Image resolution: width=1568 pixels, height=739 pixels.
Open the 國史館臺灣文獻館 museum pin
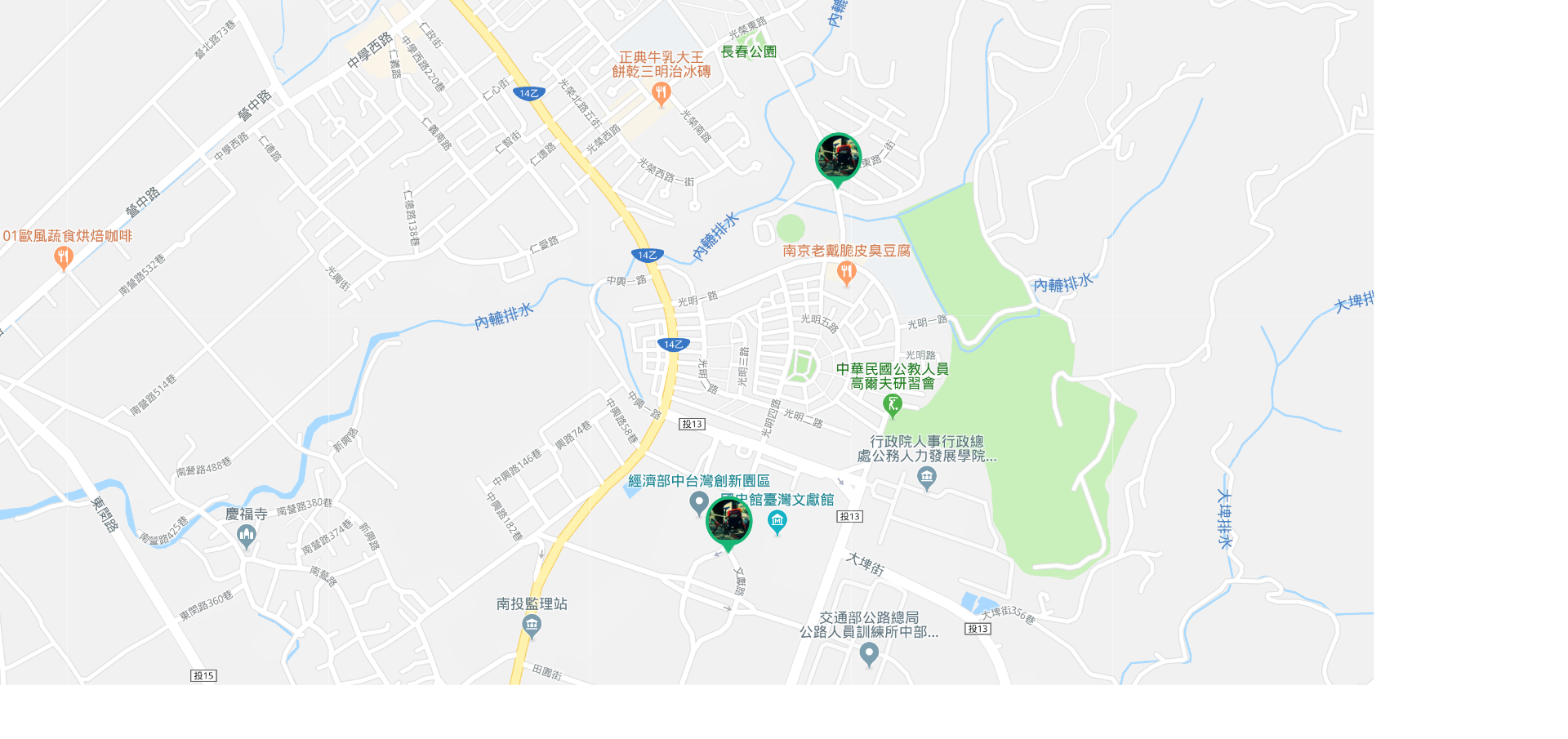(777, 521)
